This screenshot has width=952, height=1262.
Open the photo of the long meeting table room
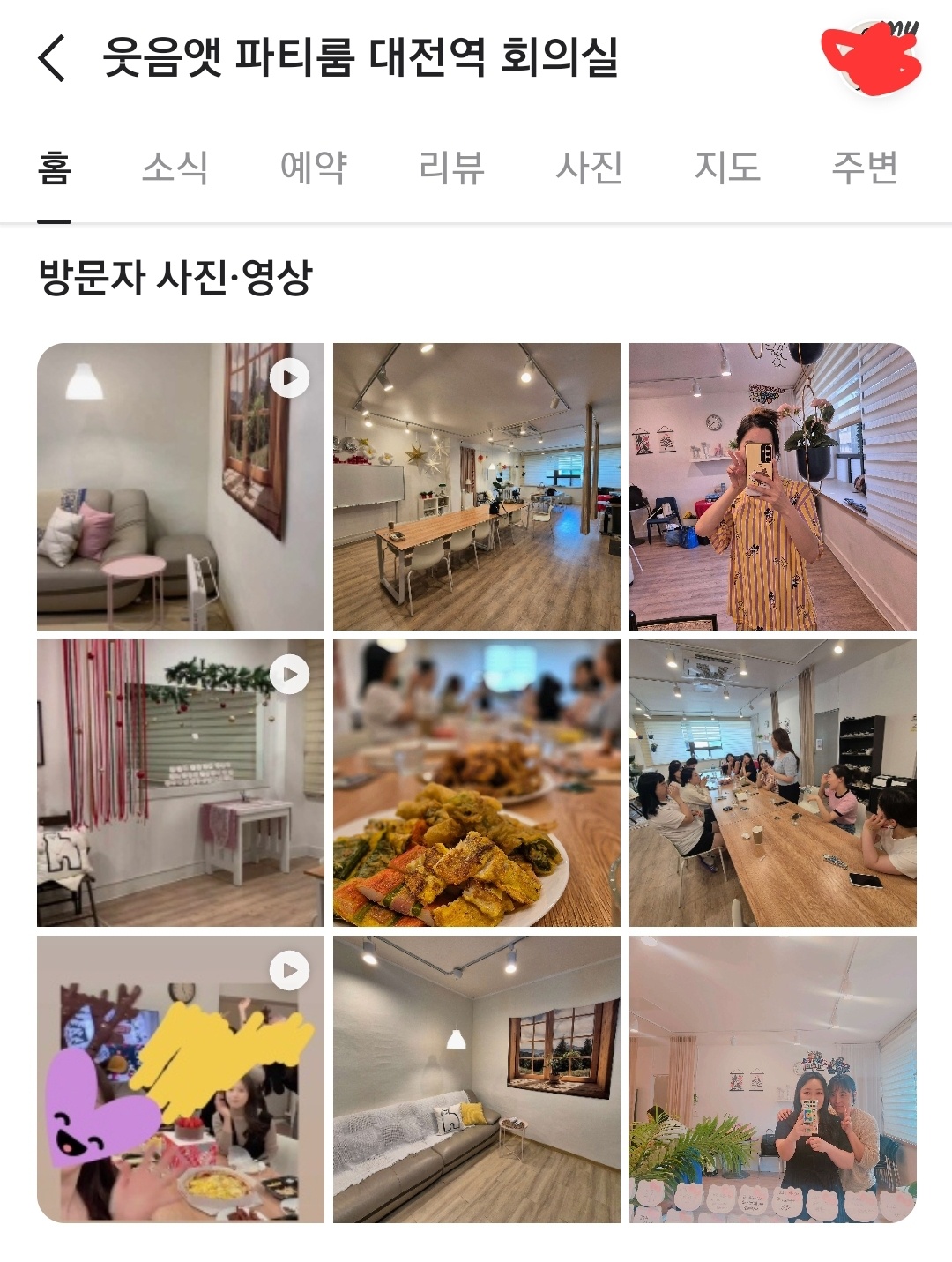(477, 487)
